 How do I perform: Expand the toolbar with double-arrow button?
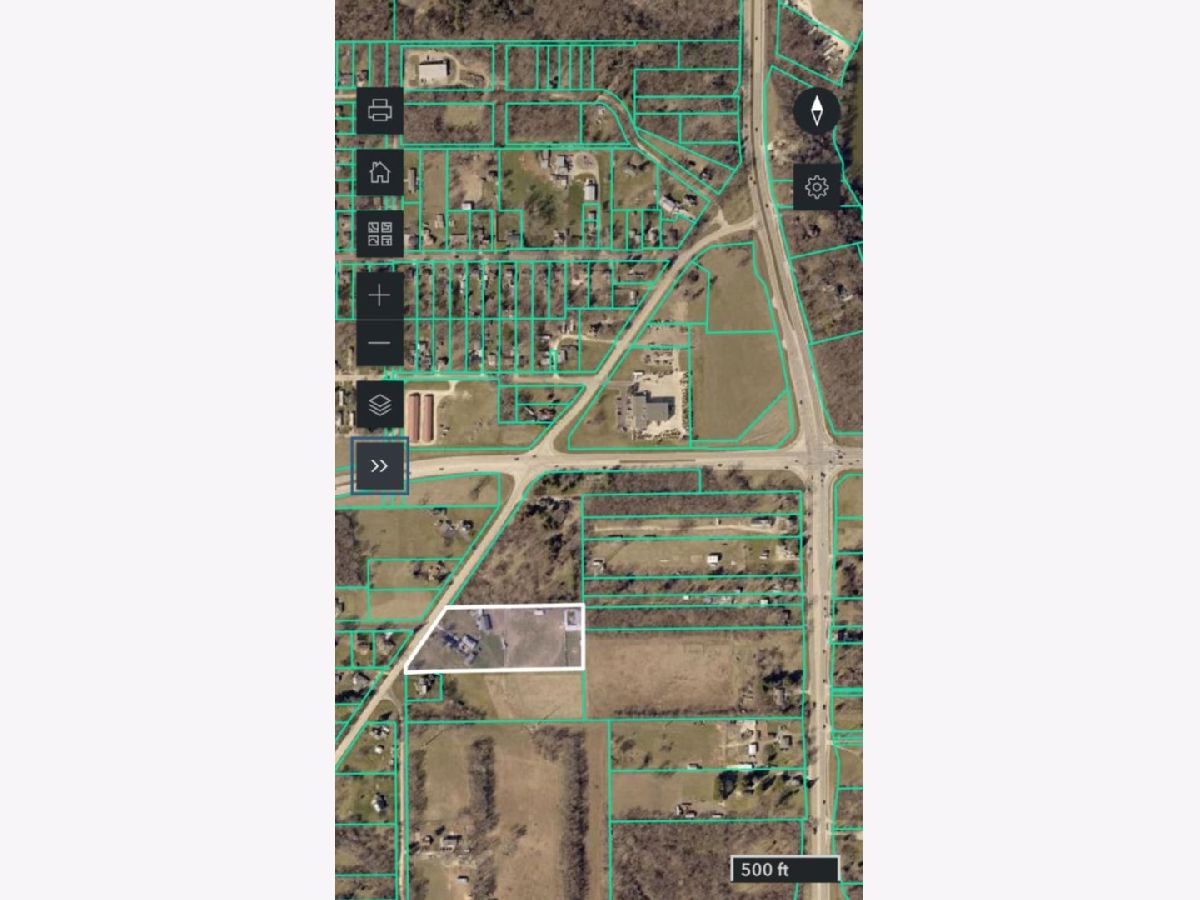point(380,466)
